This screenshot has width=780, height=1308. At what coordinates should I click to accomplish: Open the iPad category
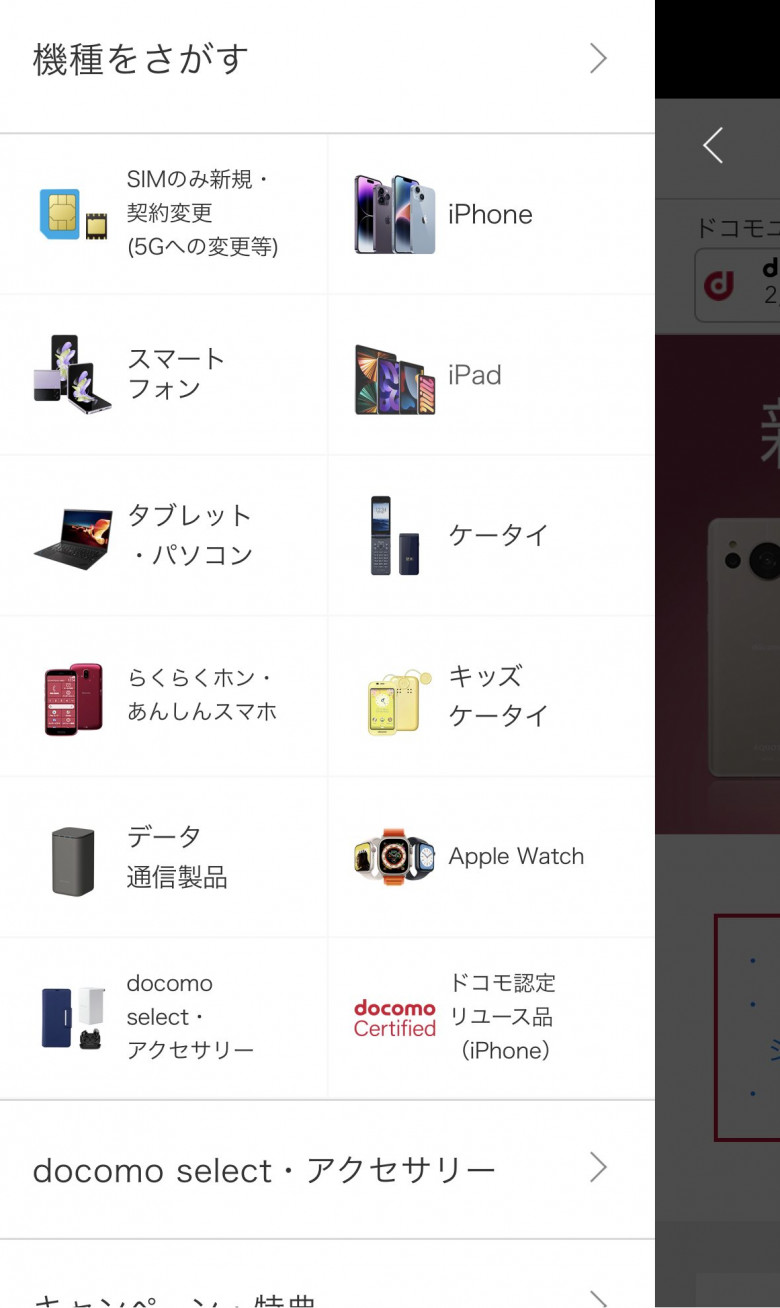491,374
